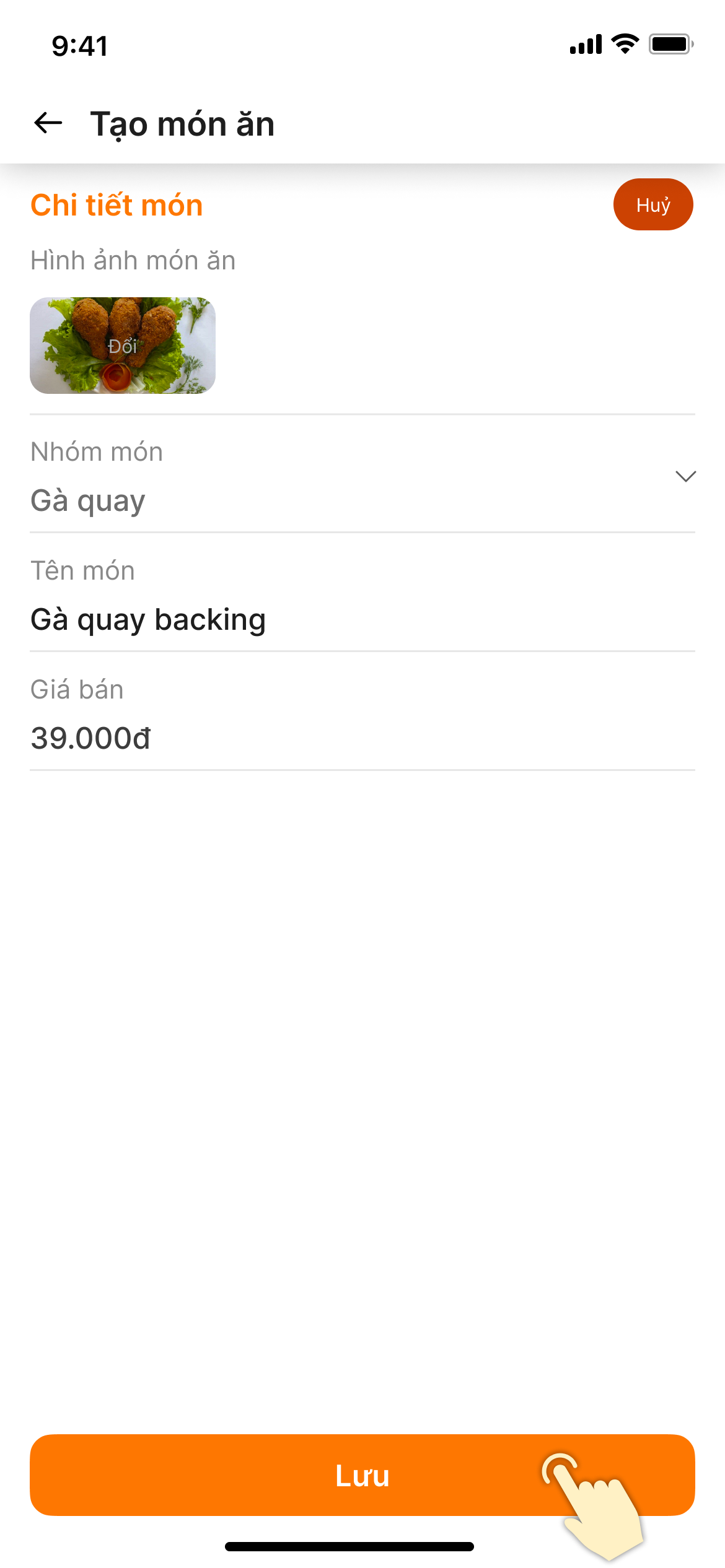Expand the Nhóm món dropdown
This screenshot has width=725, height=1568.
point(685,476)
